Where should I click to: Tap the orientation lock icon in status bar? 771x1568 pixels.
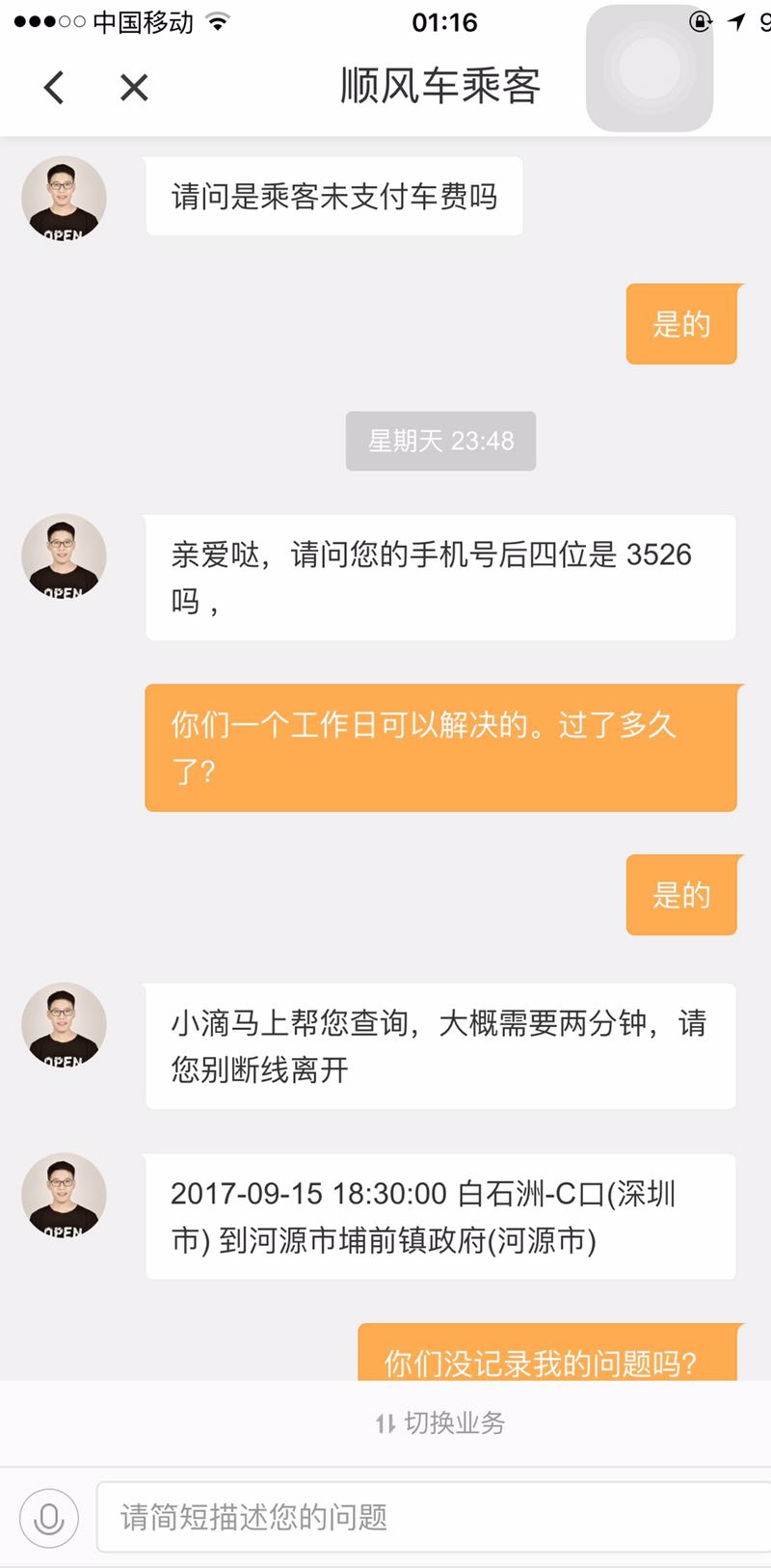click(700, 21)
